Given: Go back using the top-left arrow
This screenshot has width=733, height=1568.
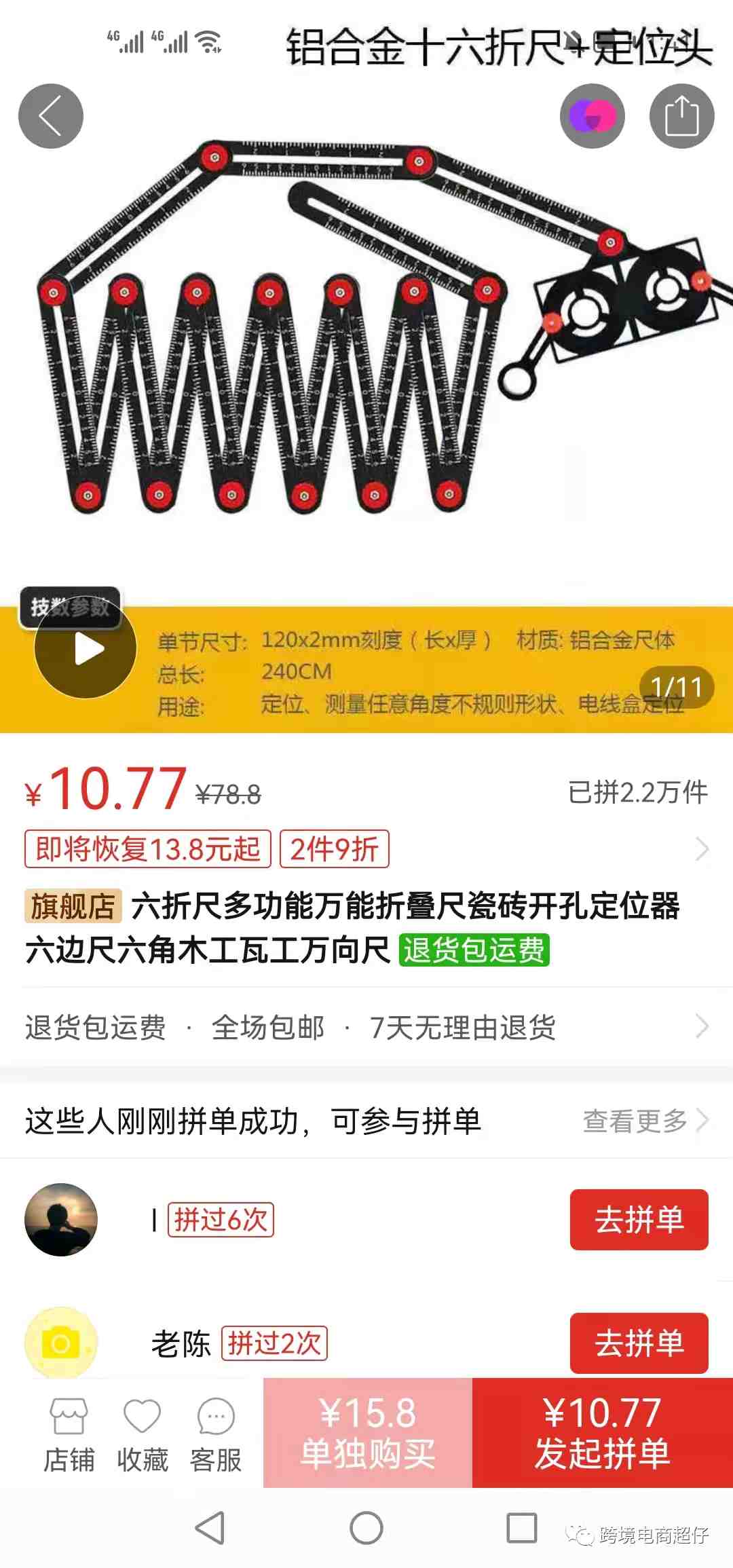Looking at the screenshot, I should pos(51,116).
